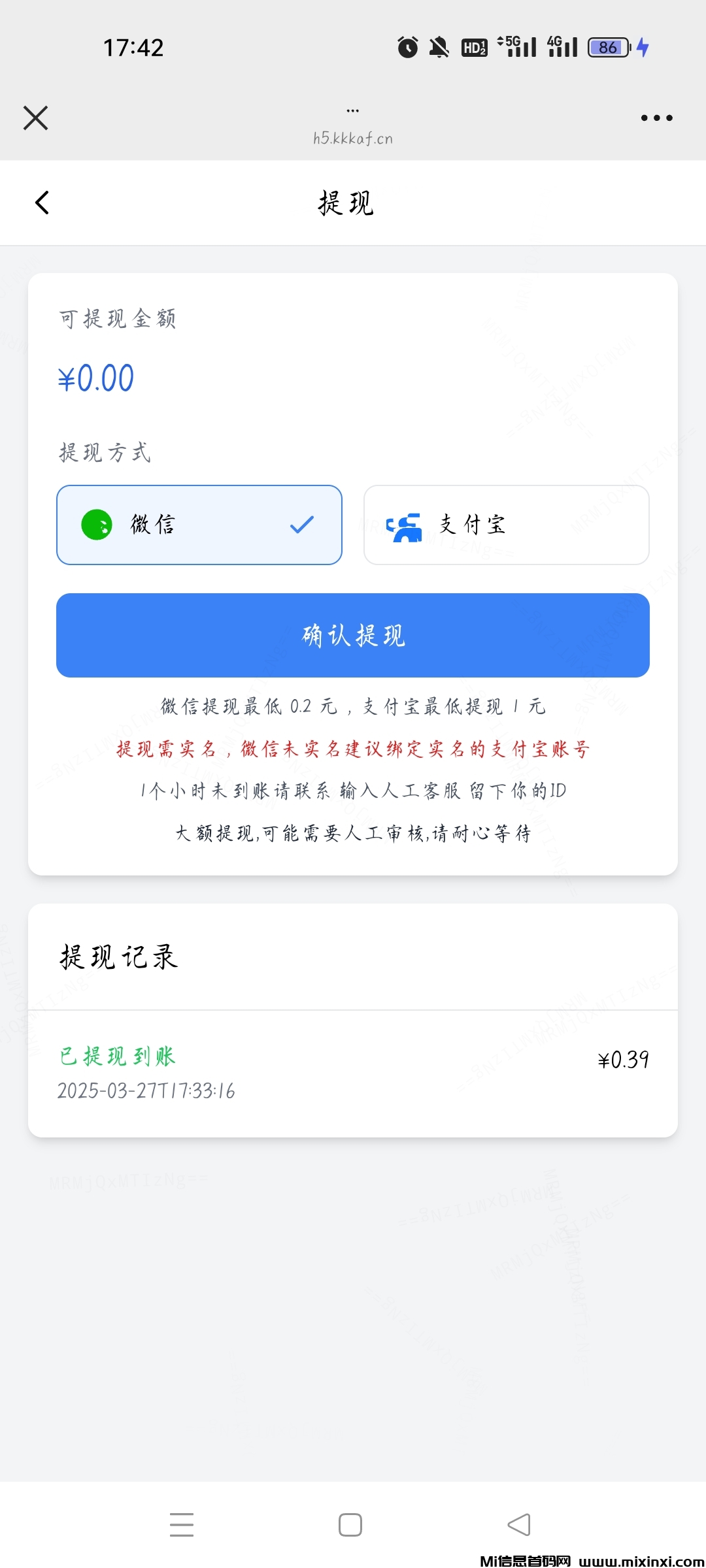706x1568 pixels.
Task: Select 支付宝 as withdrawal method
Action: 506,525
